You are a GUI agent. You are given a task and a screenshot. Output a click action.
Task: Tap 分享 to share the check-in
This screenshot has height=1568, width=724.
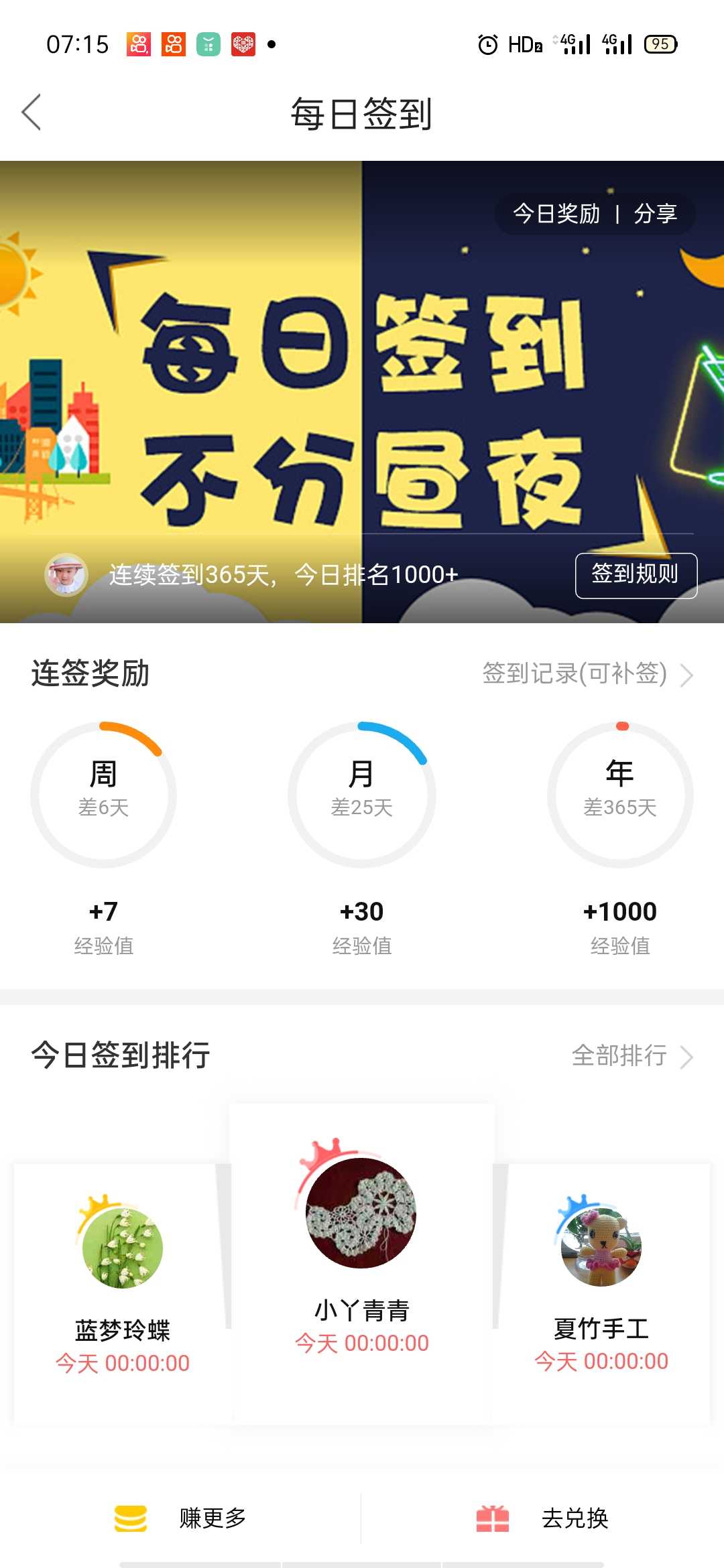click(x=655, y=214)
